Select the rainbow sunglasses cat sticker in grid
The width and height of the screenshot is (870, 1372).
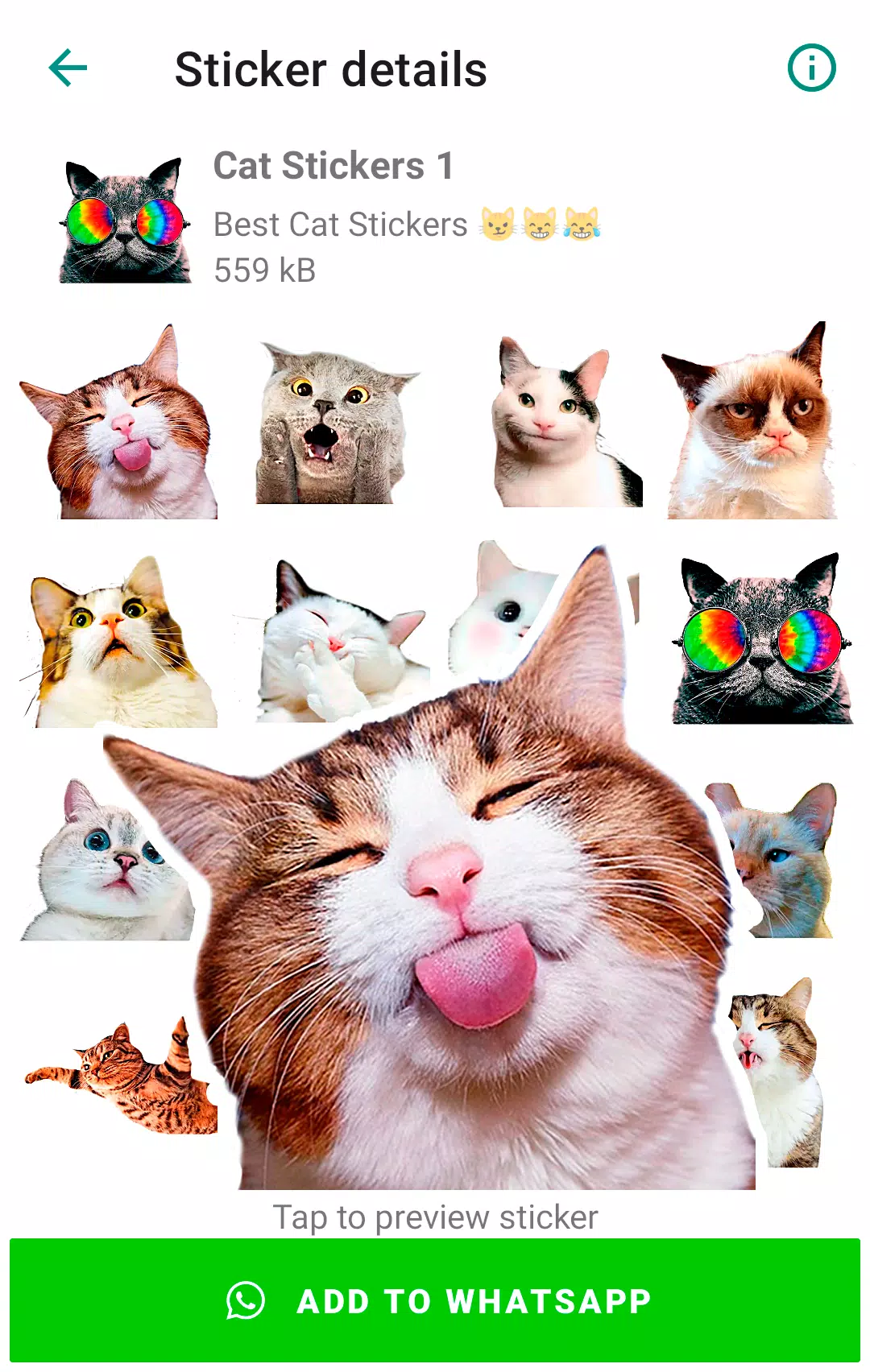pos(761,640)
